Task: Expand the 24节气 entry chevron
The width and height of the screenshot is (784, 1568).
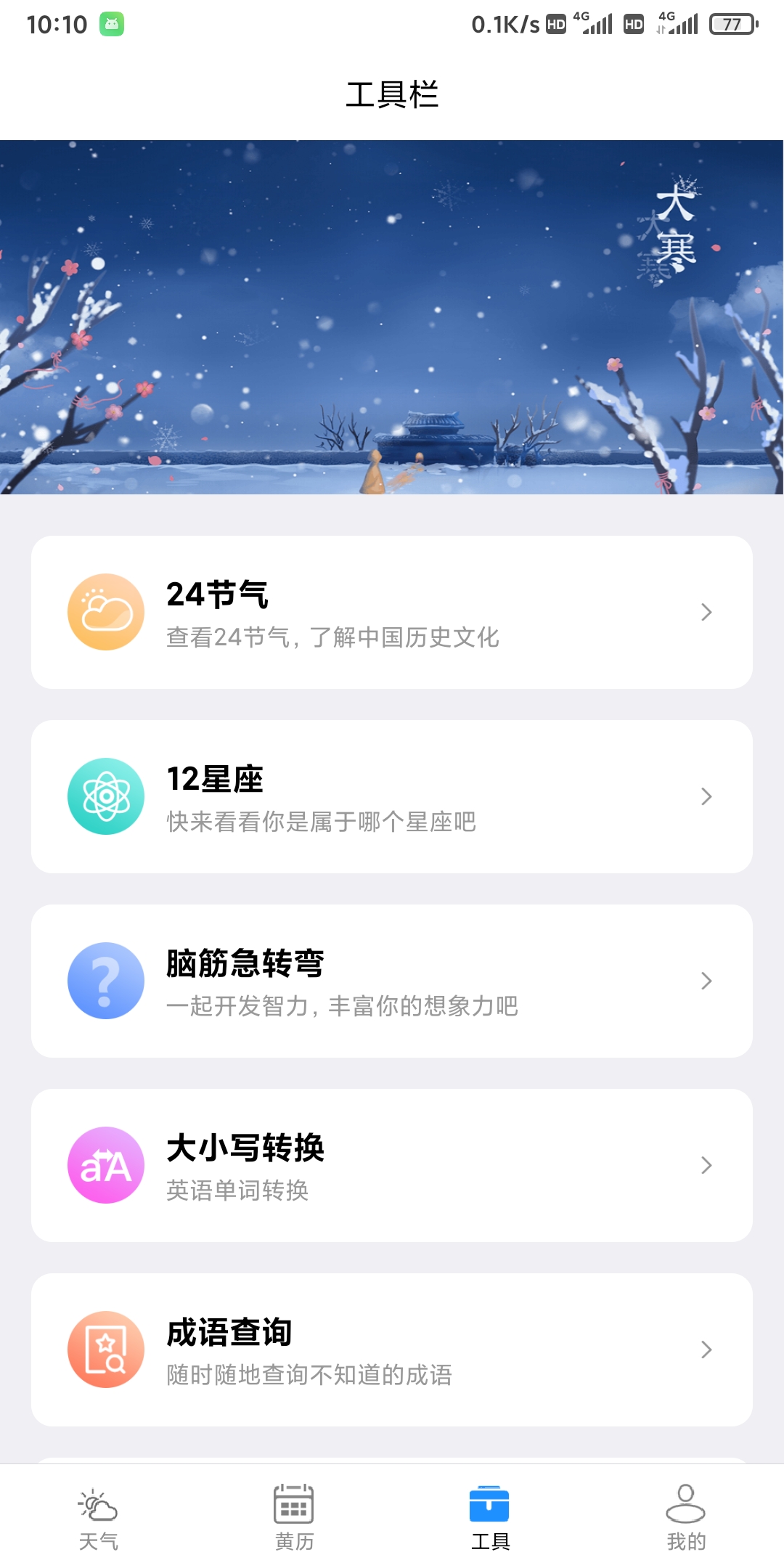Action: [x=706, y=612]
